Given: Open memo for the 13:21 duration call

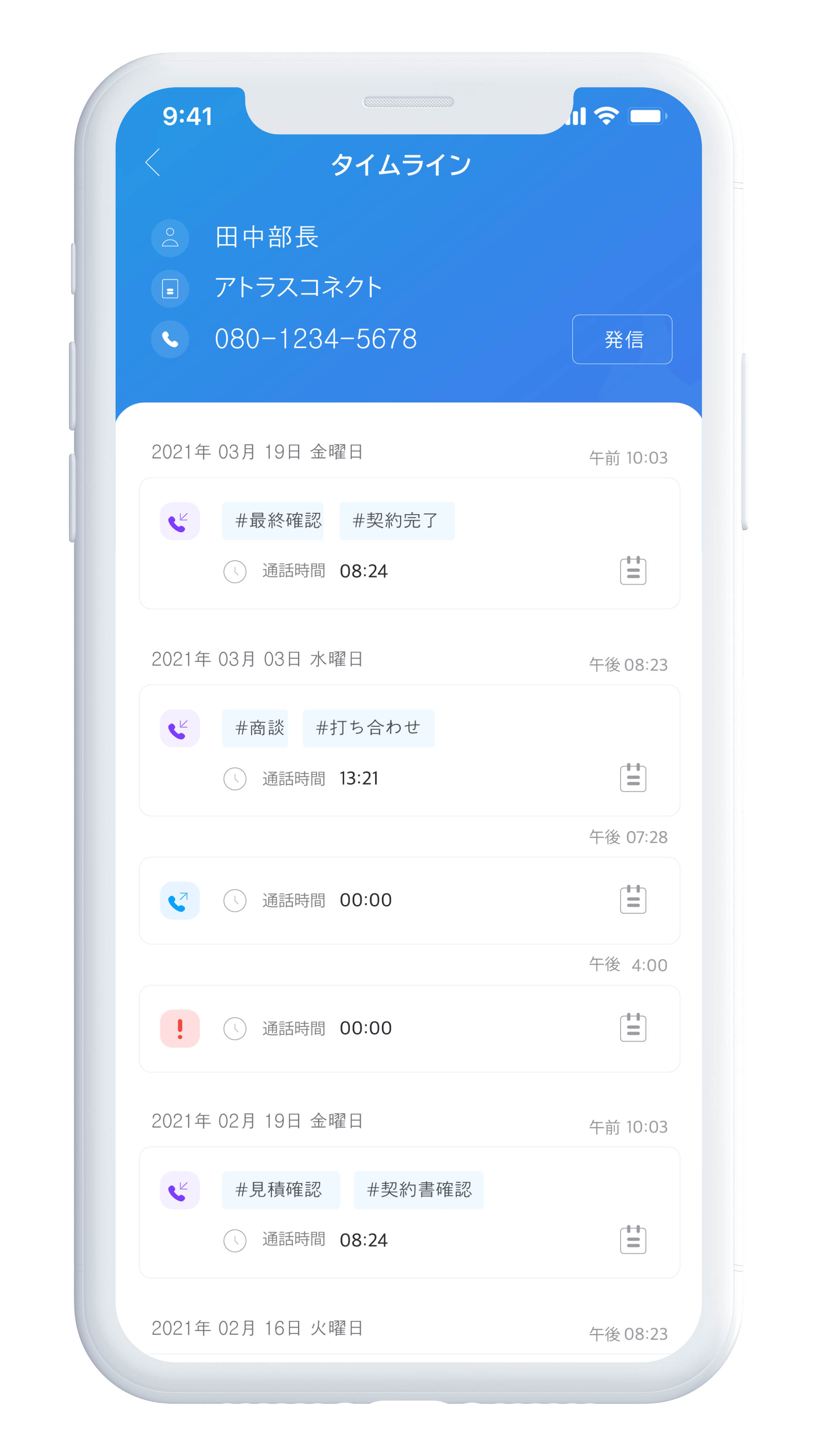Looking at the screenshot, I should 632,778.
